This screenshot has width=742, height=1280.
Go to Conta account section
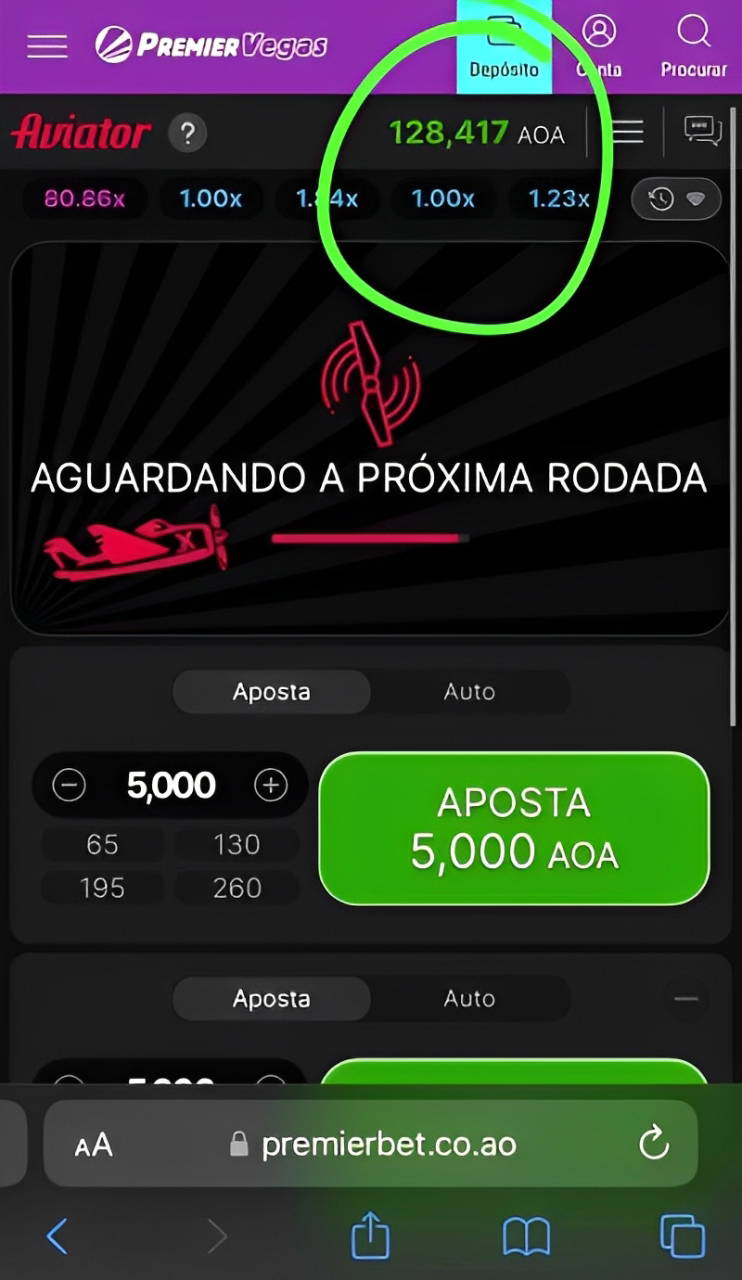[x=599, y=46]
